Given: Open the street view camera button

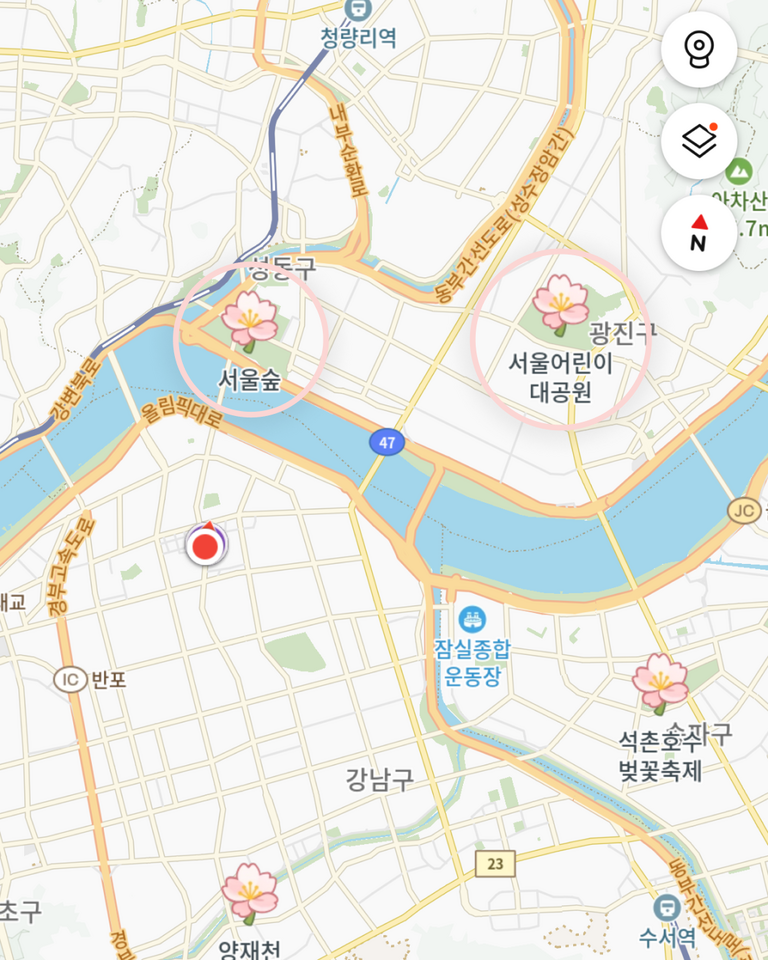Looking at the screenshot, I should click(699, 50).
